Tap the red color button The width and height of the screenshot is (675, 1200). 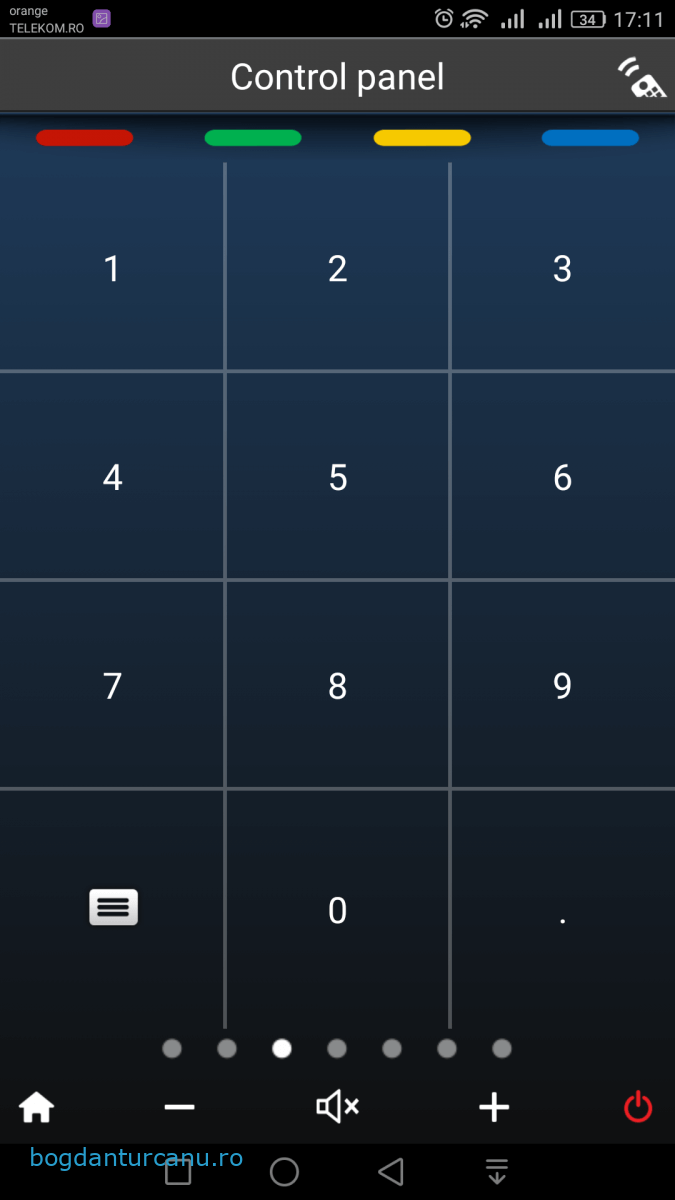[84, 138]
